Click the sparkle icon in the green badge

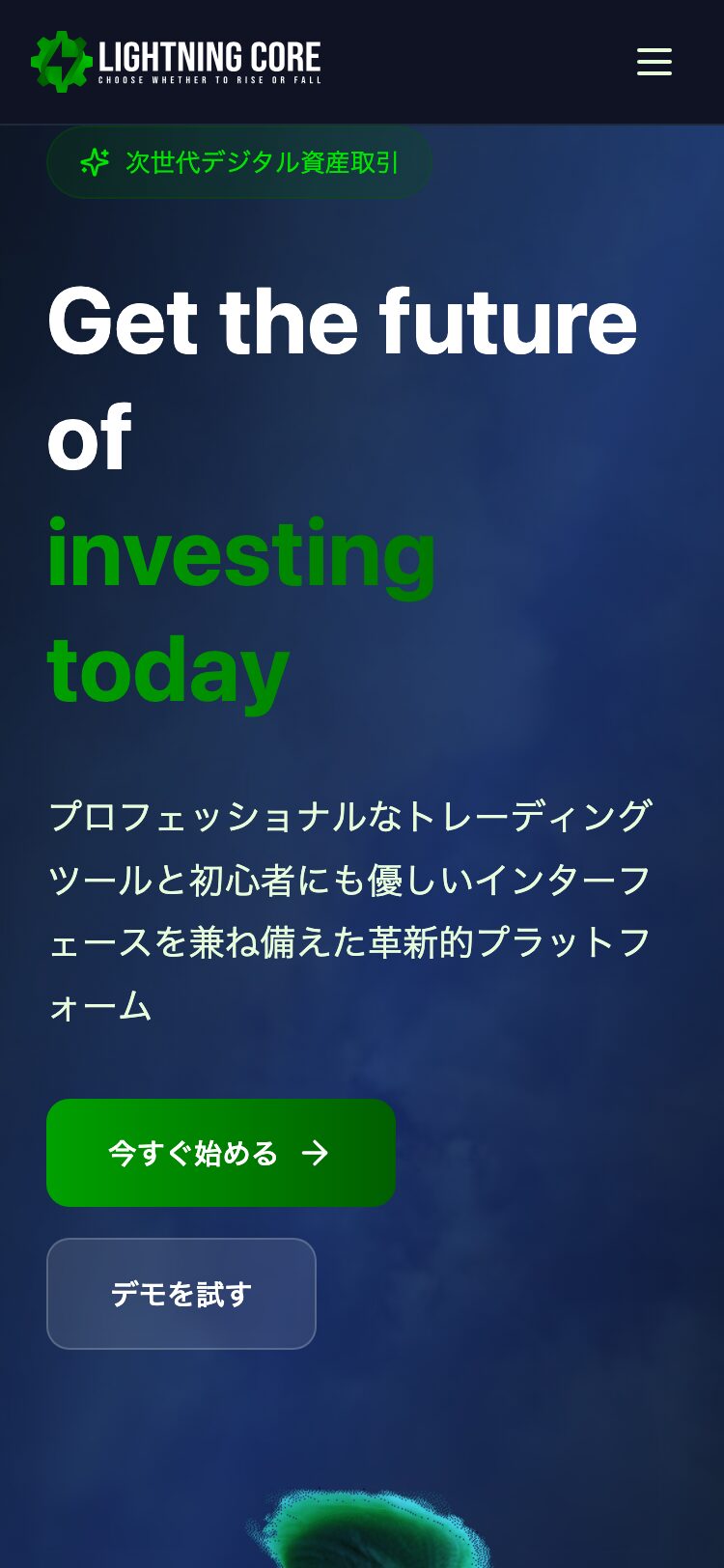click(x=96, y=162)
